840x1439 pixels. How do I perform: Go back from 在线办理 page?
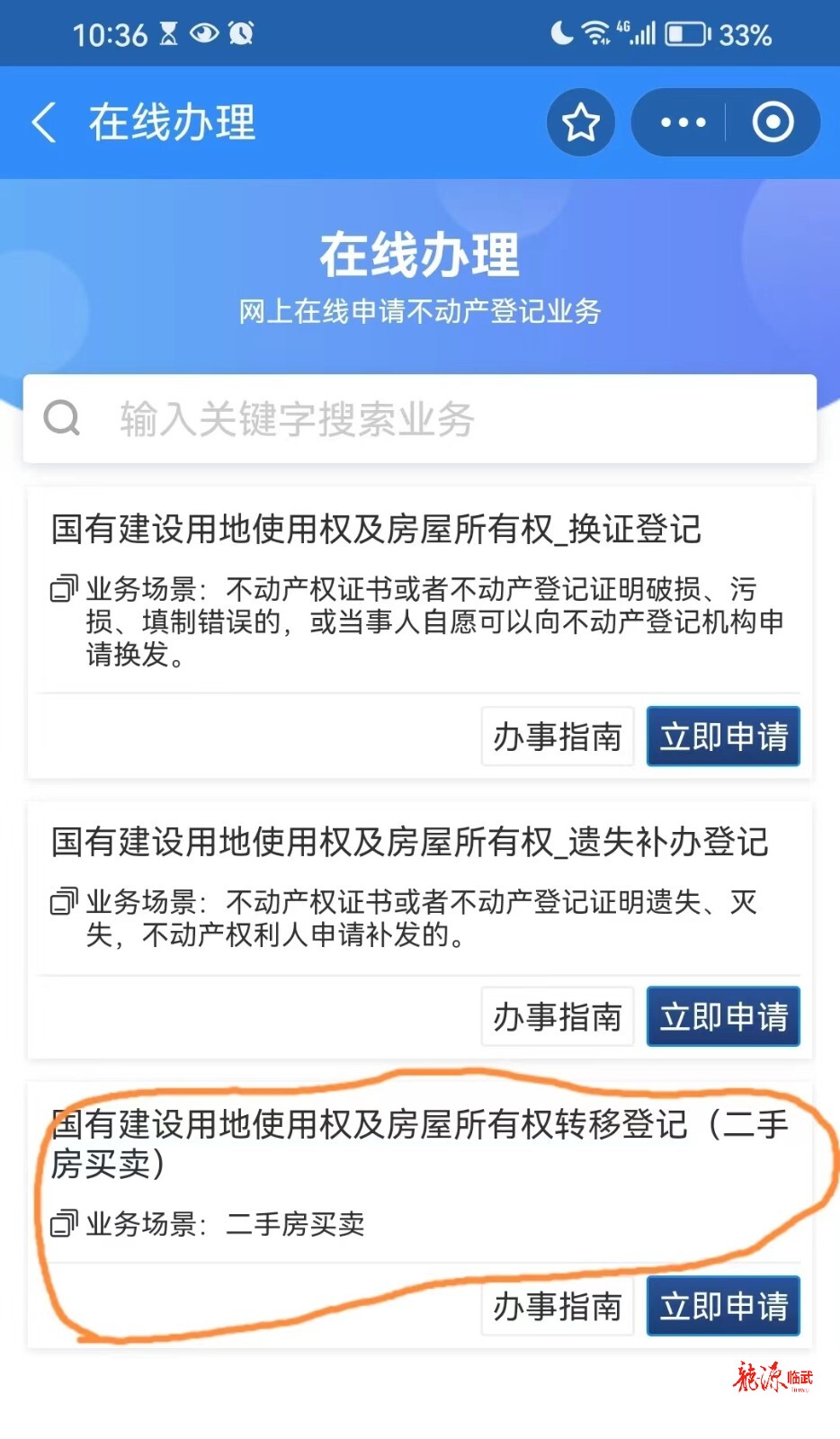click(44, 122)
